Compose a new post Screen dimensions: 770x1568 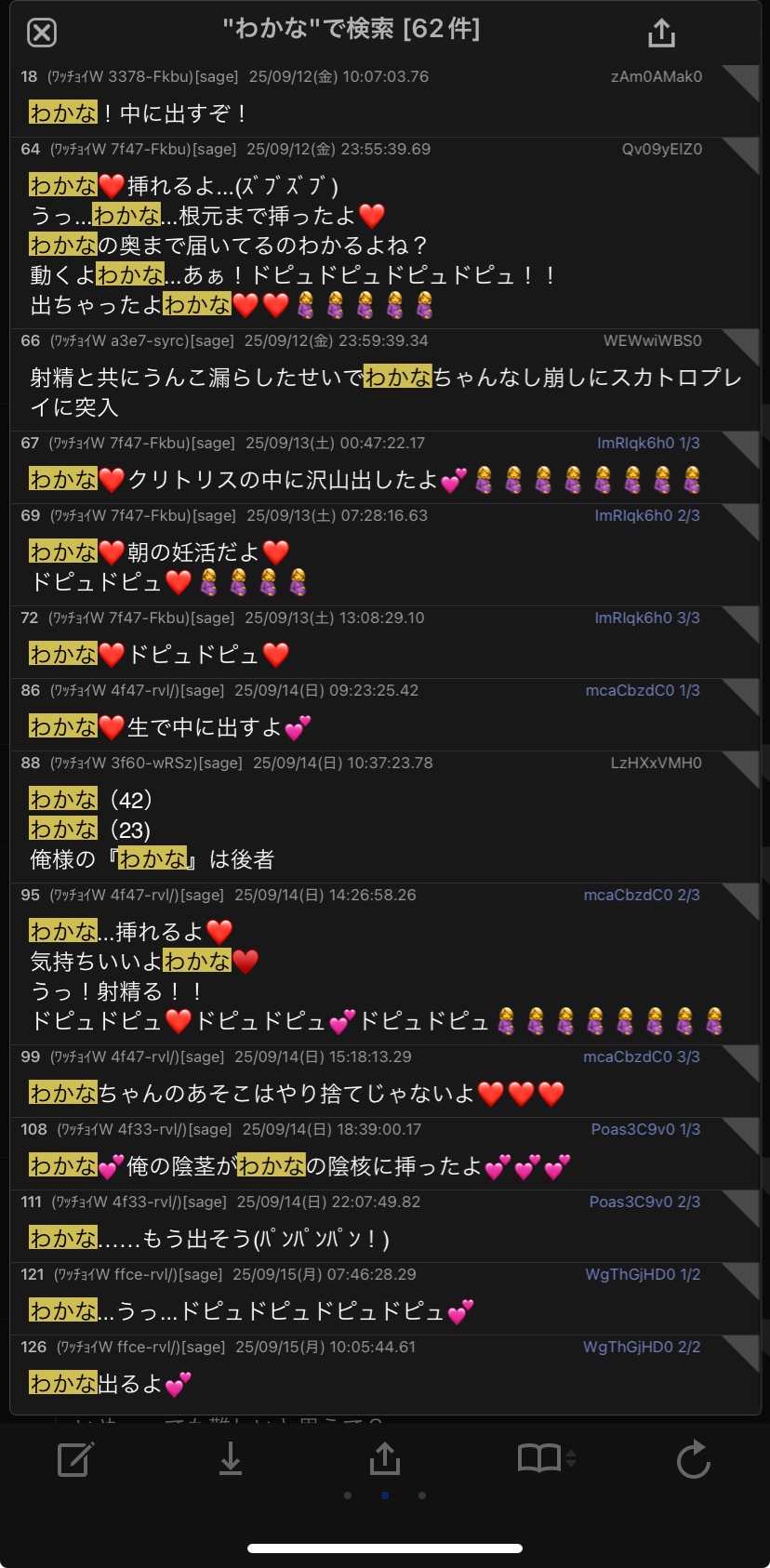tap(75, 1459)
